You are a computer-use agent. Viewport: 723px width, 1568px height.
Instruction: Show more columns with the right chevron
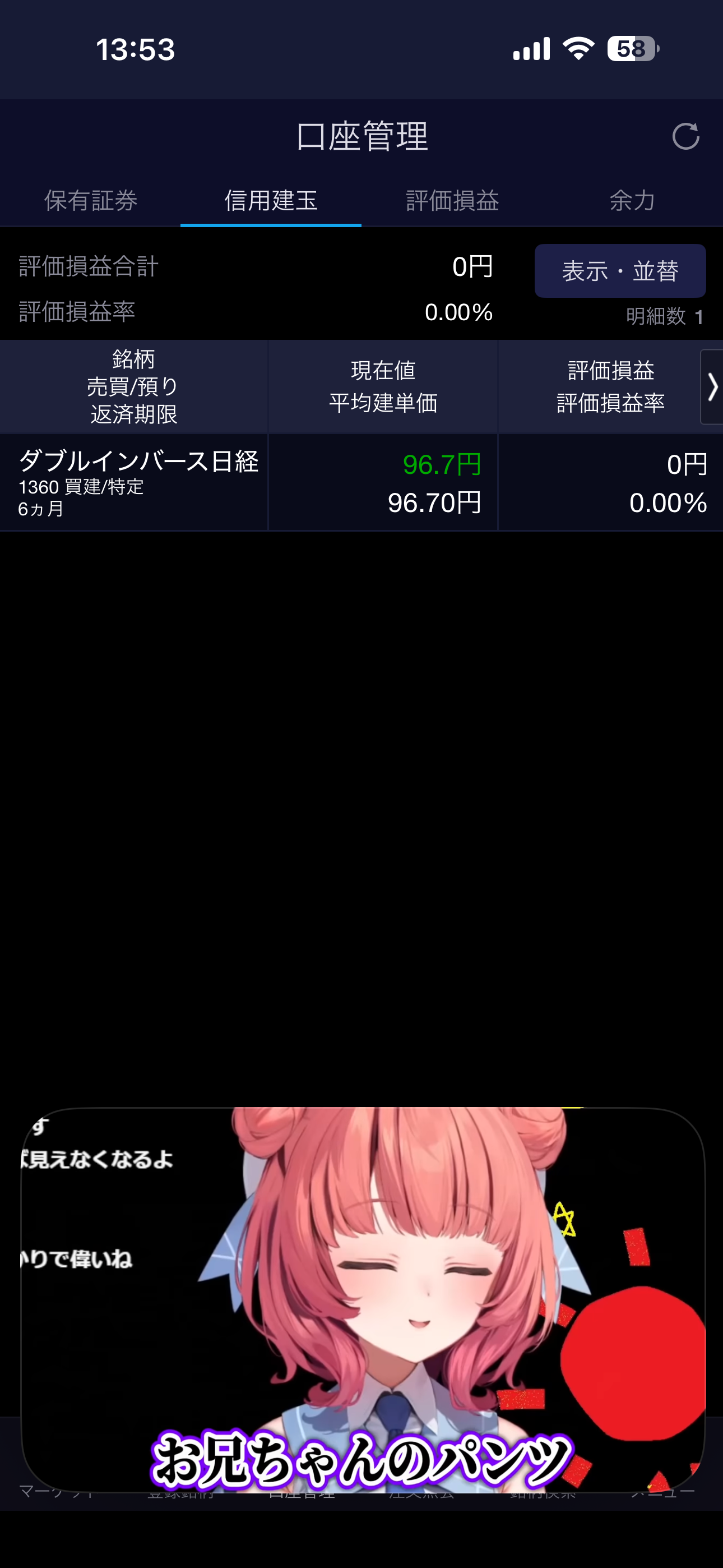(711, 387)
